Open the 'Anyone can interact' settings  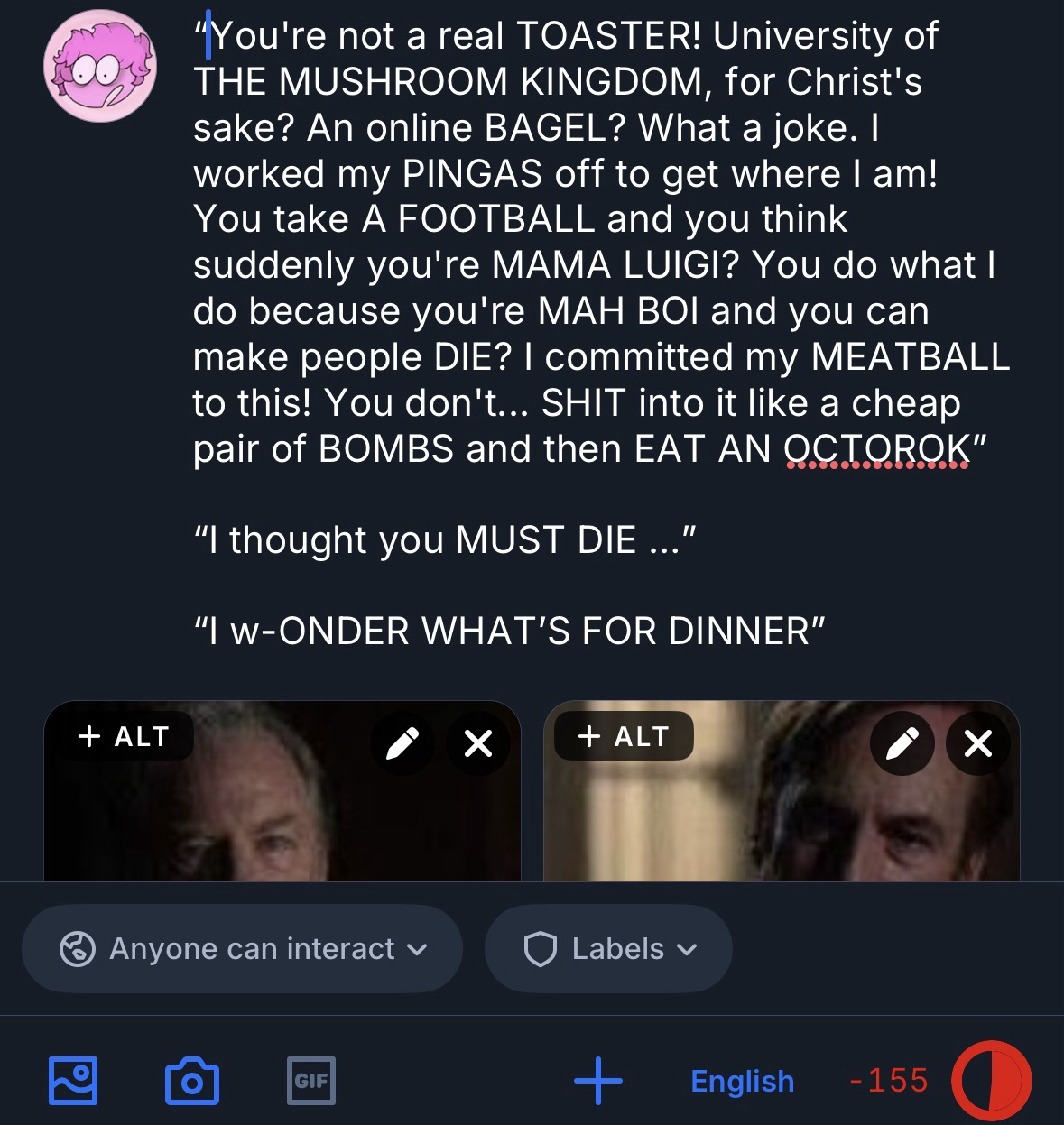[x=242, y=948]
